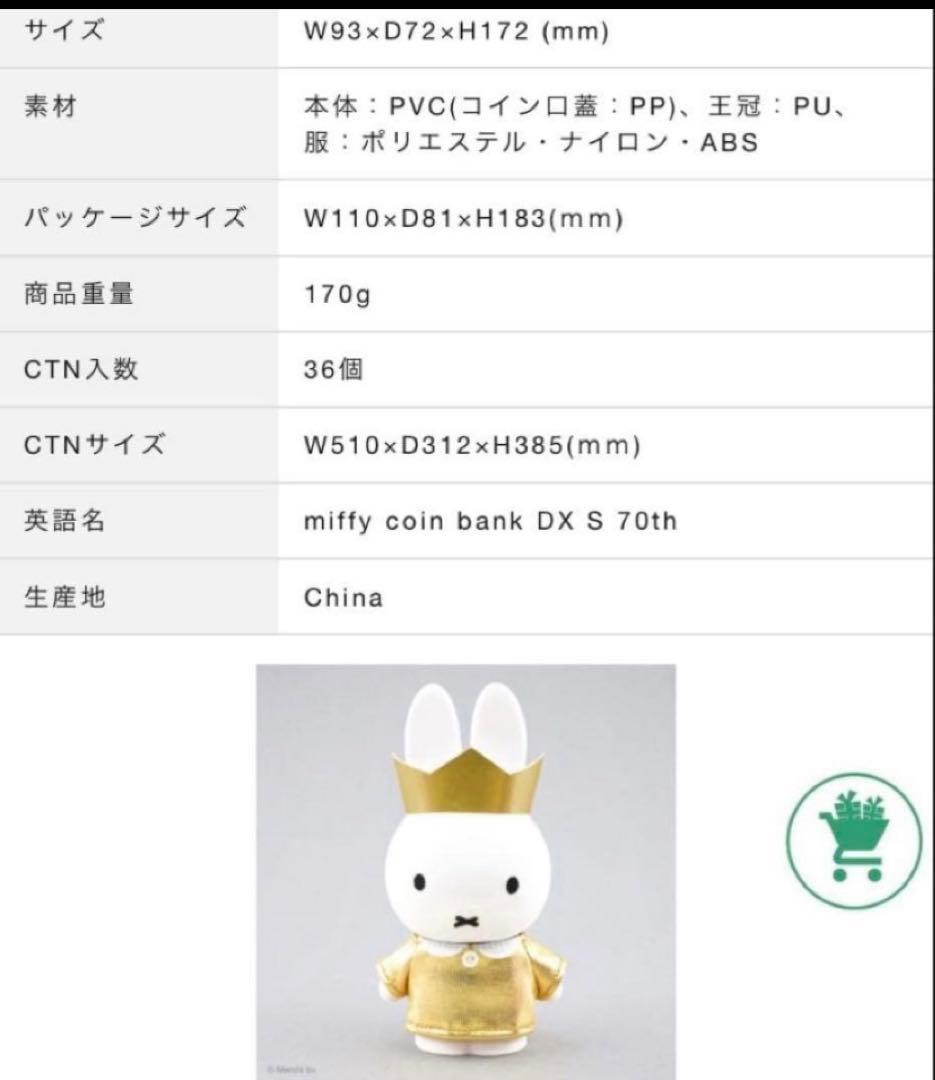
Task: Click the package size W110×D81×H183(mm)
Action: [465, 217]
